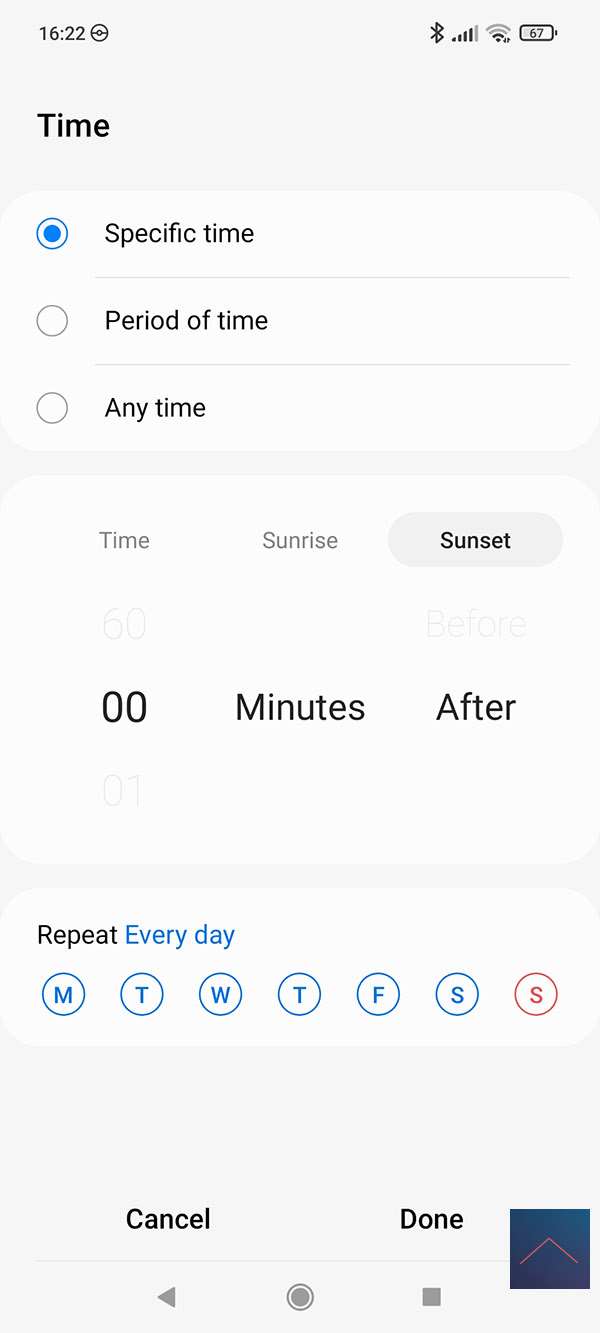The image size is (600, 1333).
Task: Tap the floating up-arrow button
Action: click(549, 1248)
